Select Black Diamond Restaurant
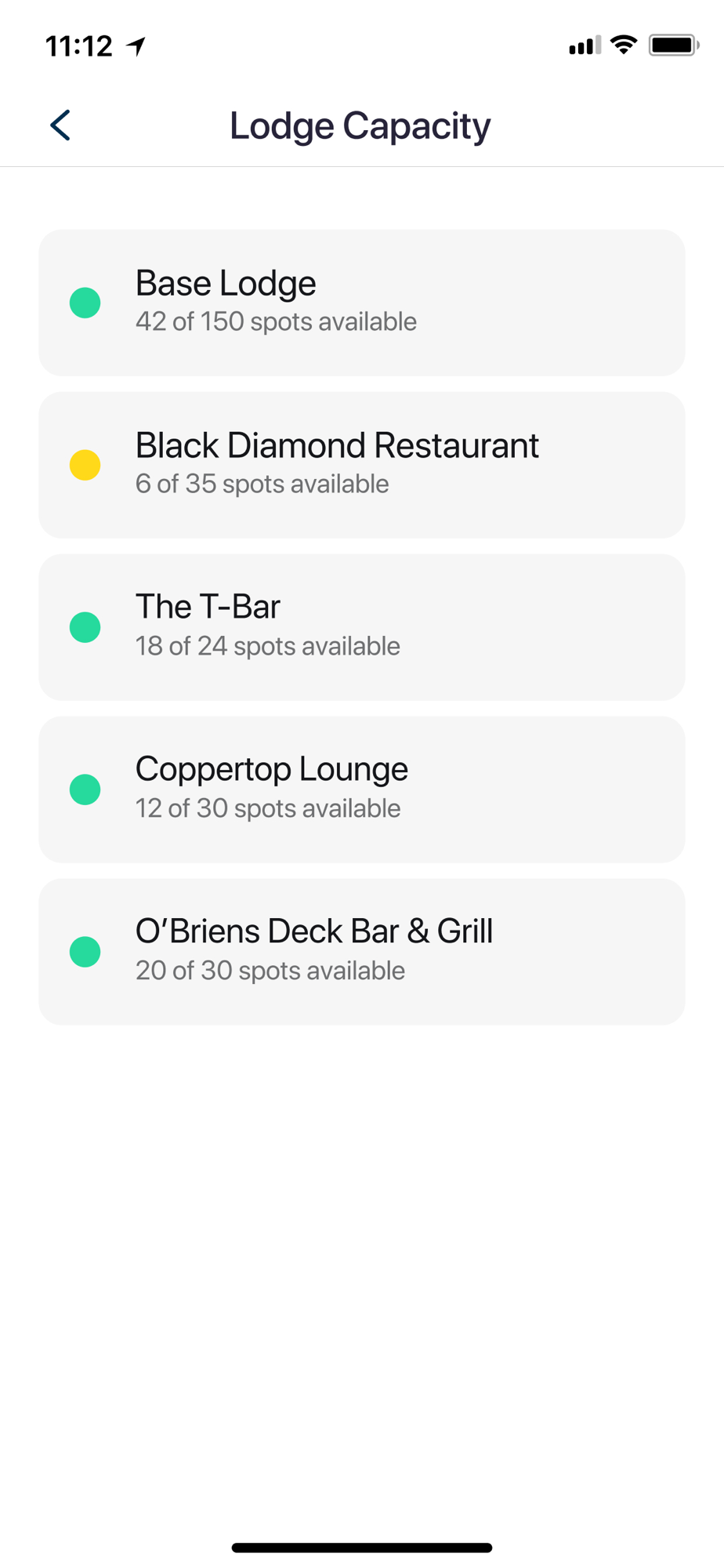The image size is (724, 1568). [361, 465]
